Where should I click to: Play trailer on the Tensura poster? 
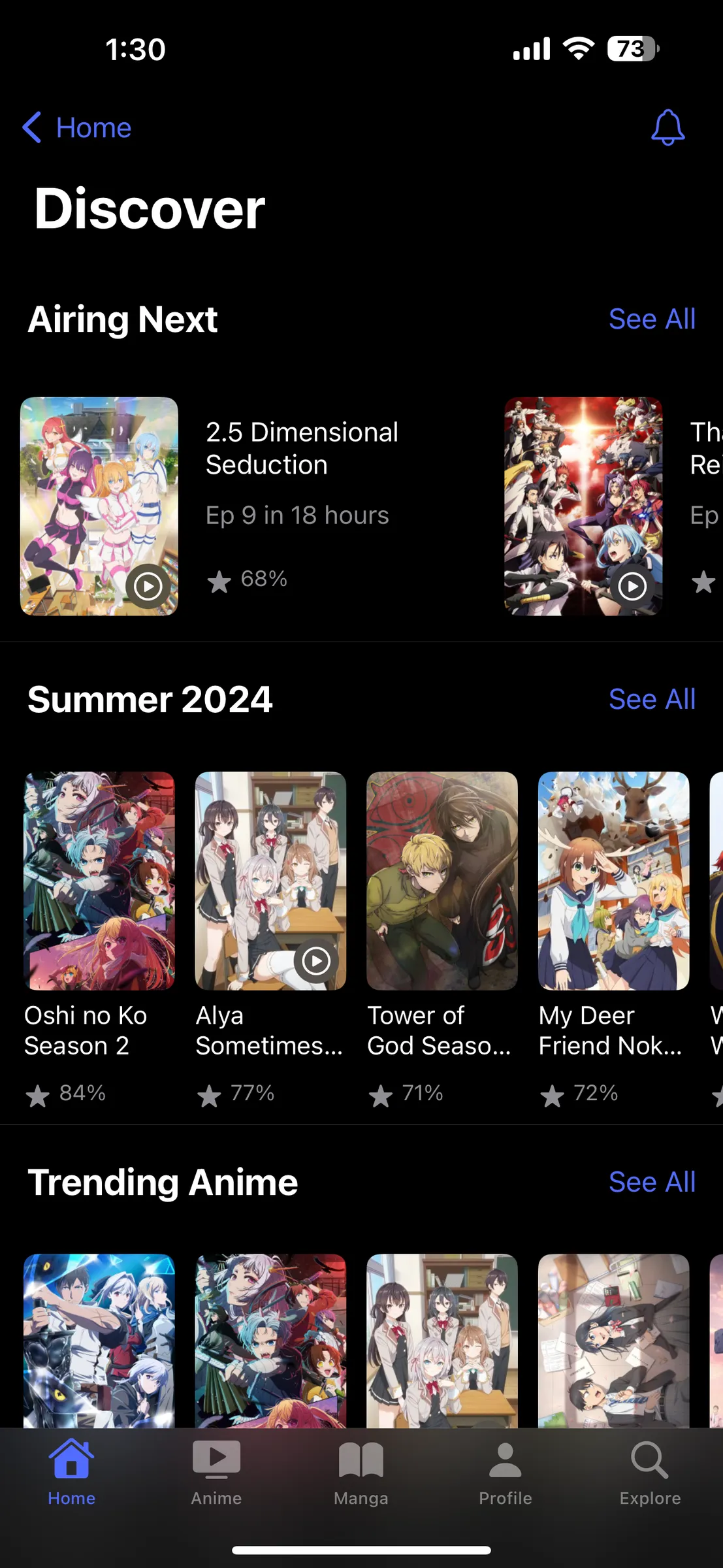(632, 586)
